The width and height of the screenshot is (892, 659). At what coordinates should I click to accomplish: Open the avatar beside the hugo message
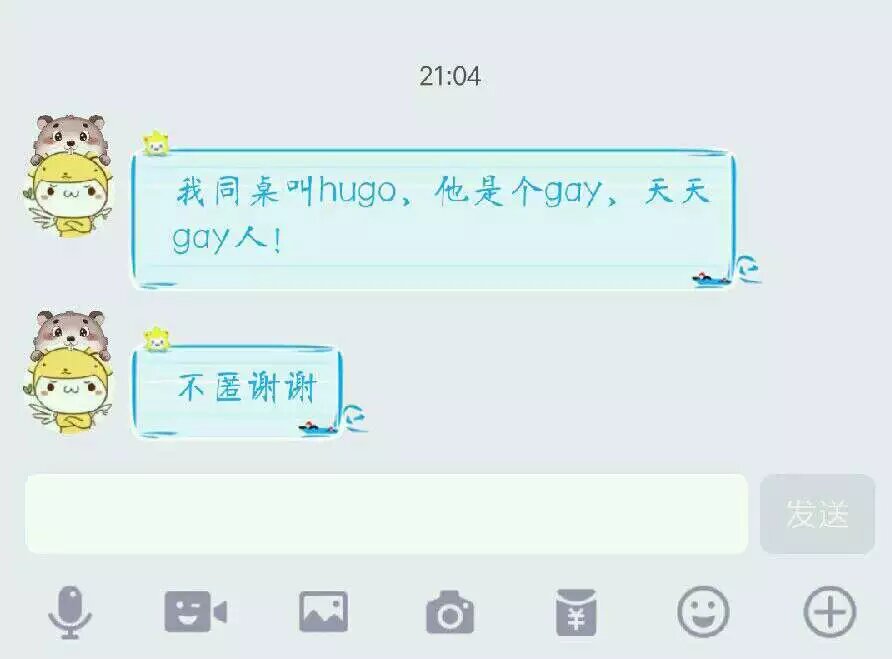tap(69, 176)
